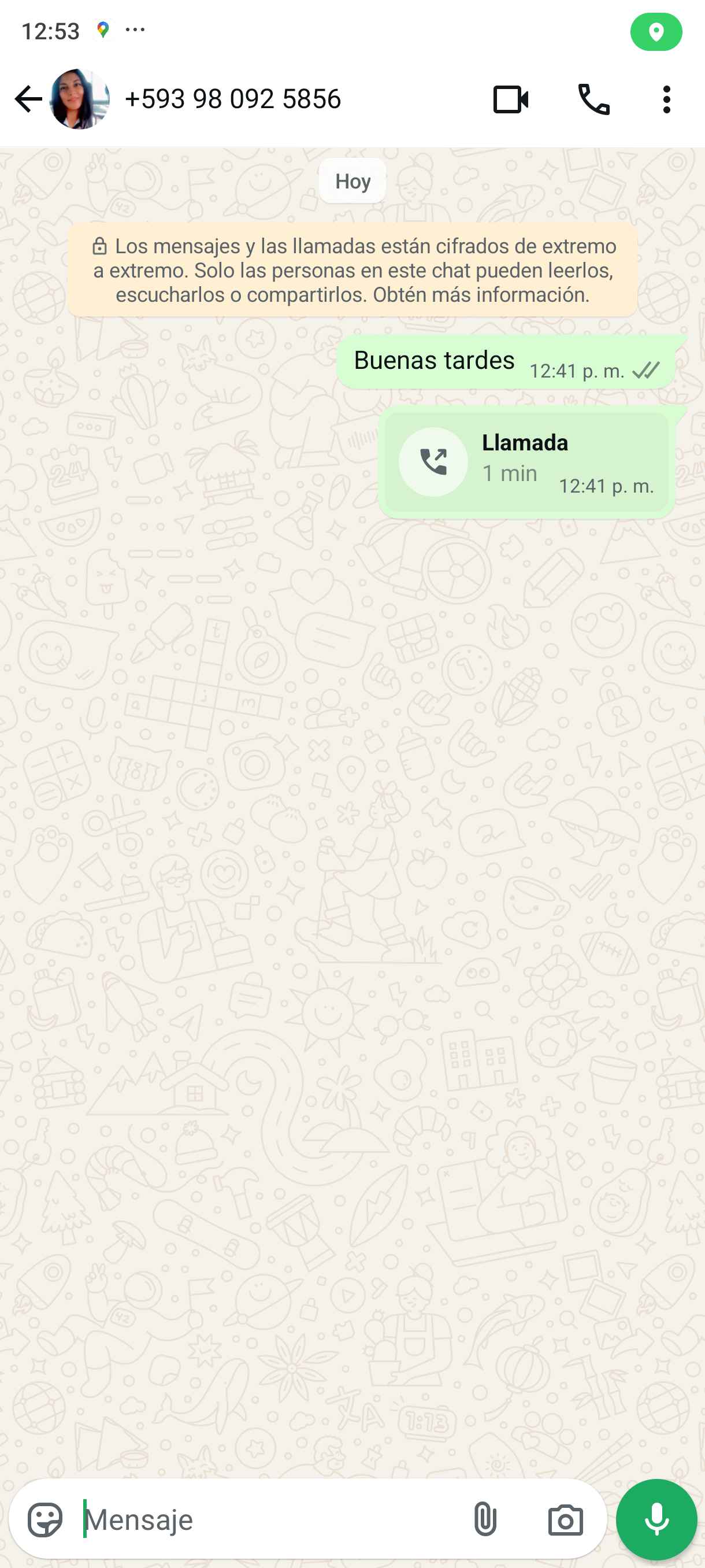The height and width of the screenshot is (1568, 705).
Task: Focus the Mensaje text field
Action: [x=268, y=1519]
